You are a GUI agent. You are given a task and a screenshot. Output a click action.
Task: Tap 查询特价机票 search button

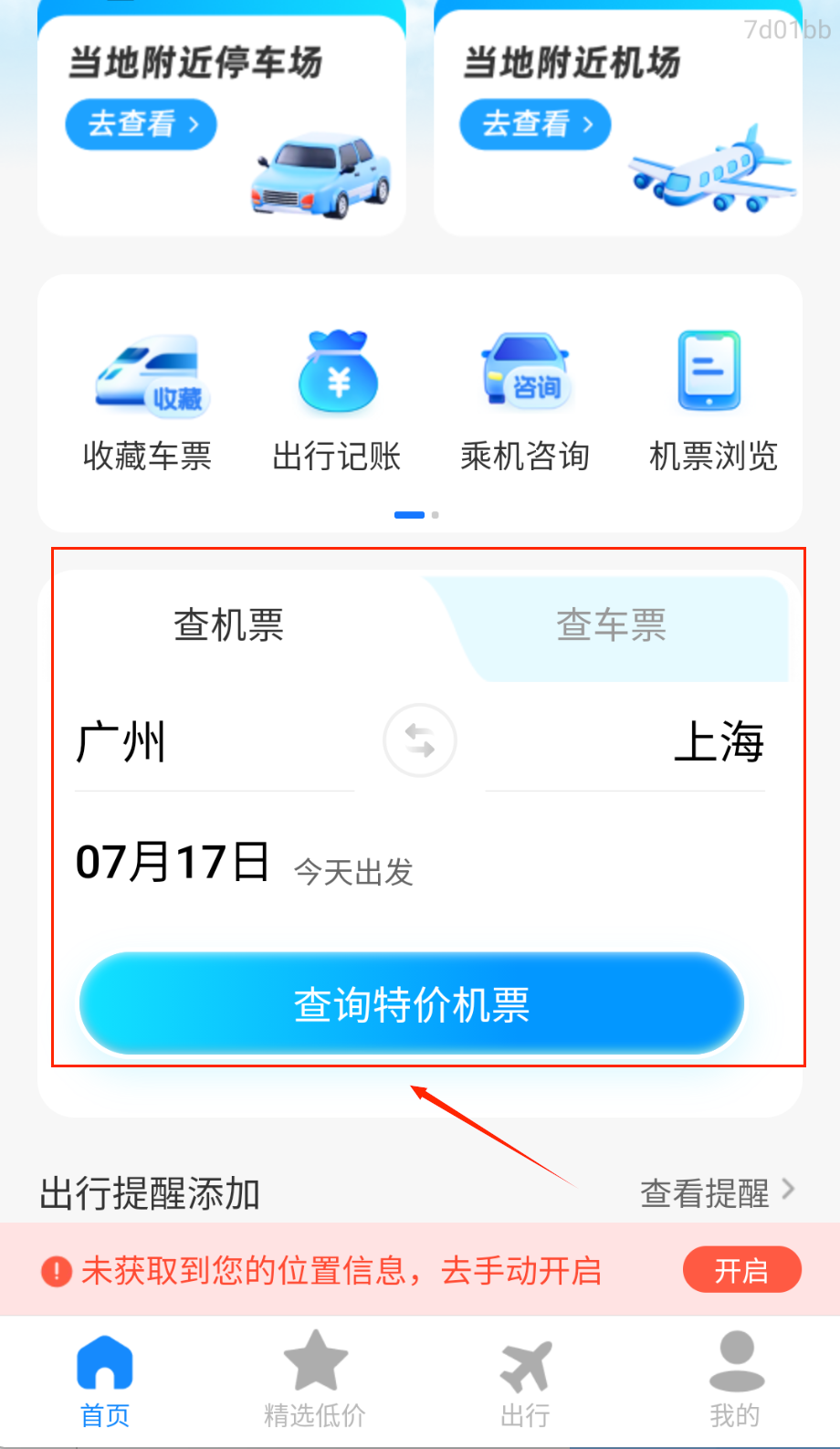click(x=412, y=1004)
